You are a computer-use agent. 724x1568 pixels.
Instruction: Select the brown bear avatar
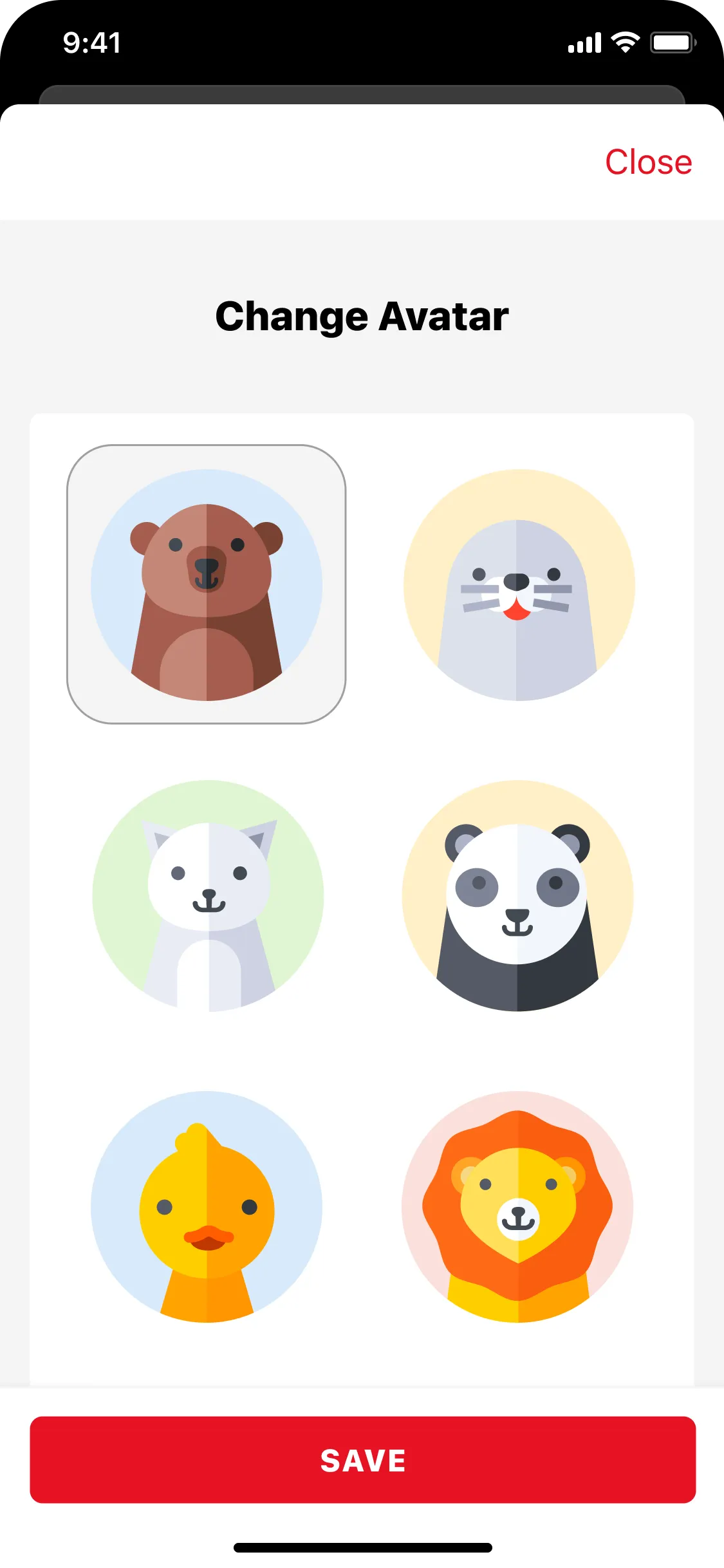[x=207, y=584]
